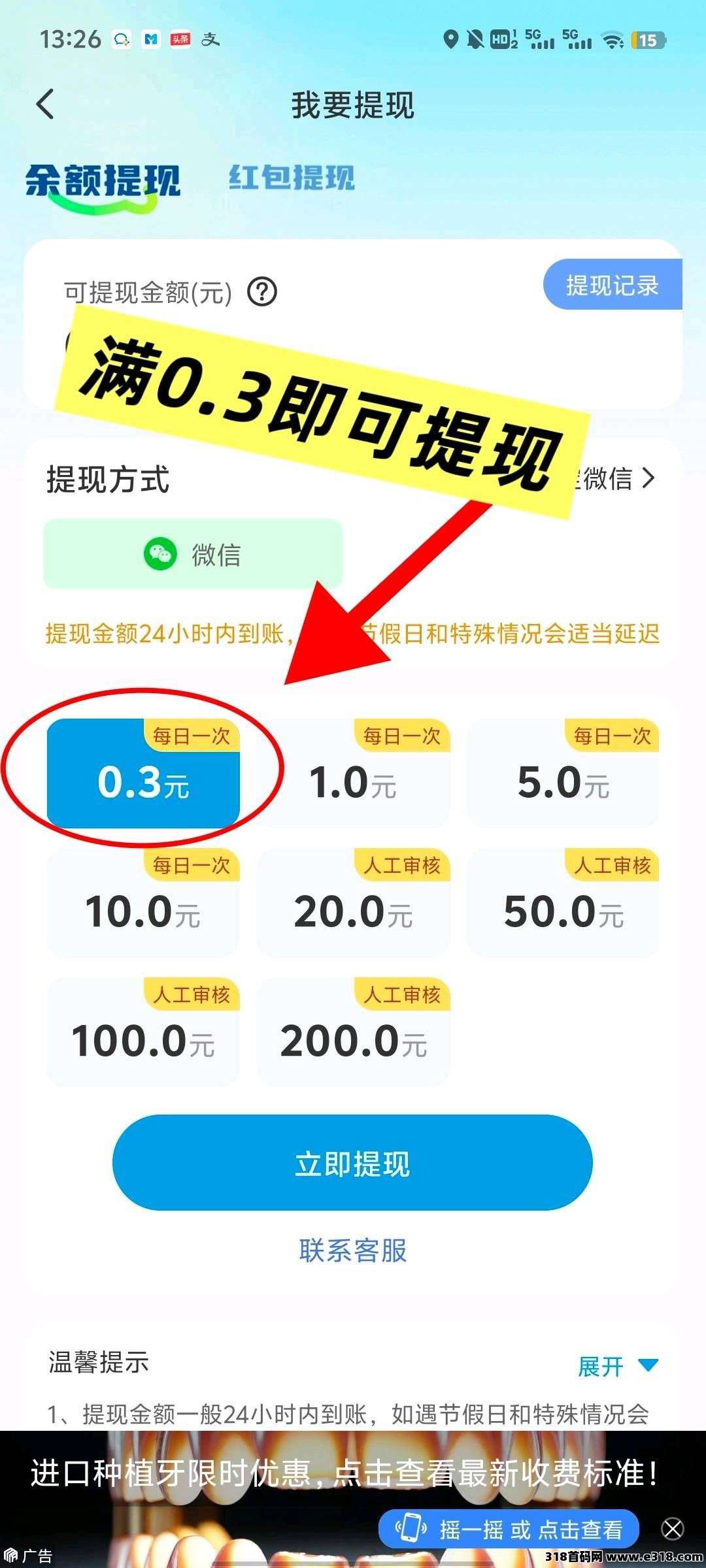
Task: Select the 1.0元 withdrawal amount
Action: point(353,774)
